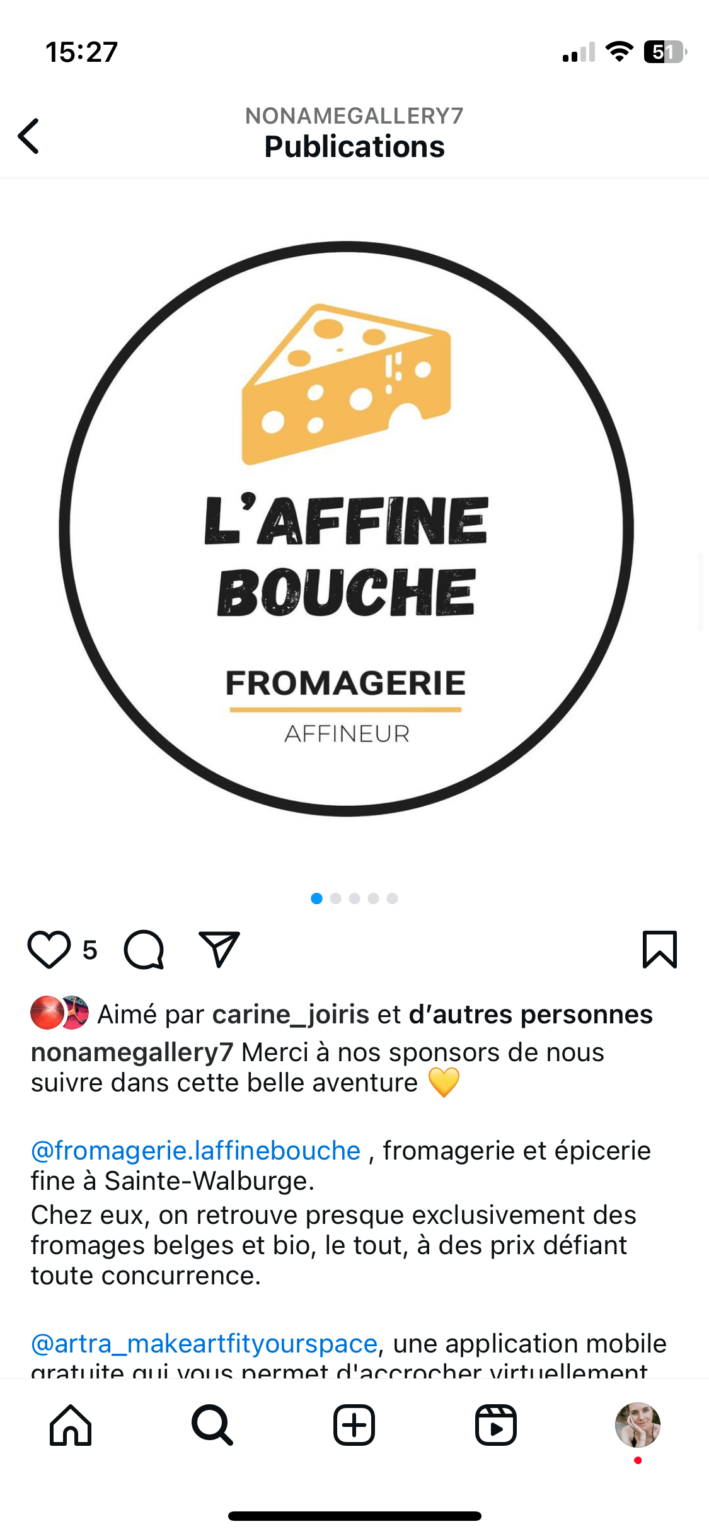The image size is (709, 1536).
Task: Create a new post with plus
Action: (354, 1426)
